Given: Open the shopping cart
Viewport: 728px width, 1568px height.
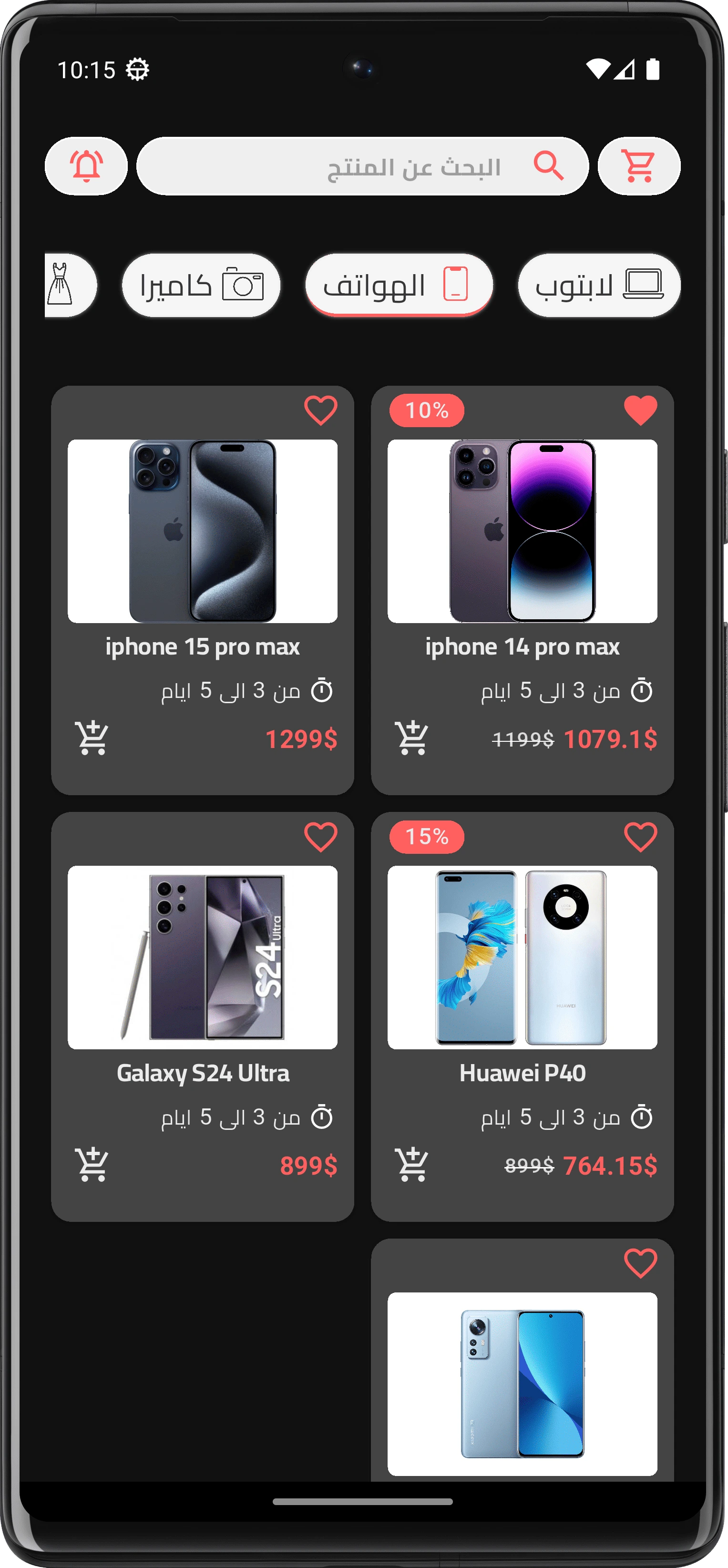Looking at the screenshot, I should tap(638, 165).
